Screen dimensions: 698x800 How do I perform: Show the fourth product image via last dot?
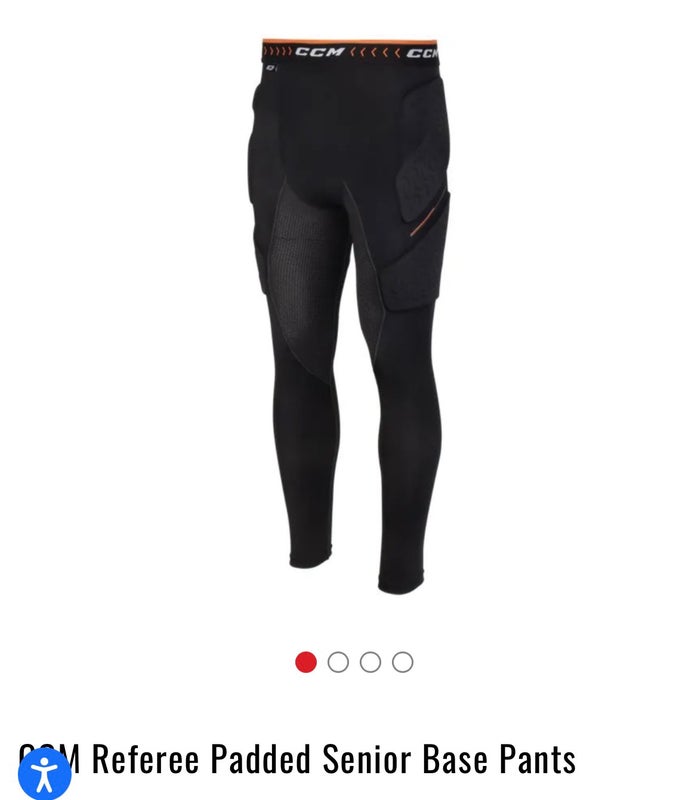[402, 662]
